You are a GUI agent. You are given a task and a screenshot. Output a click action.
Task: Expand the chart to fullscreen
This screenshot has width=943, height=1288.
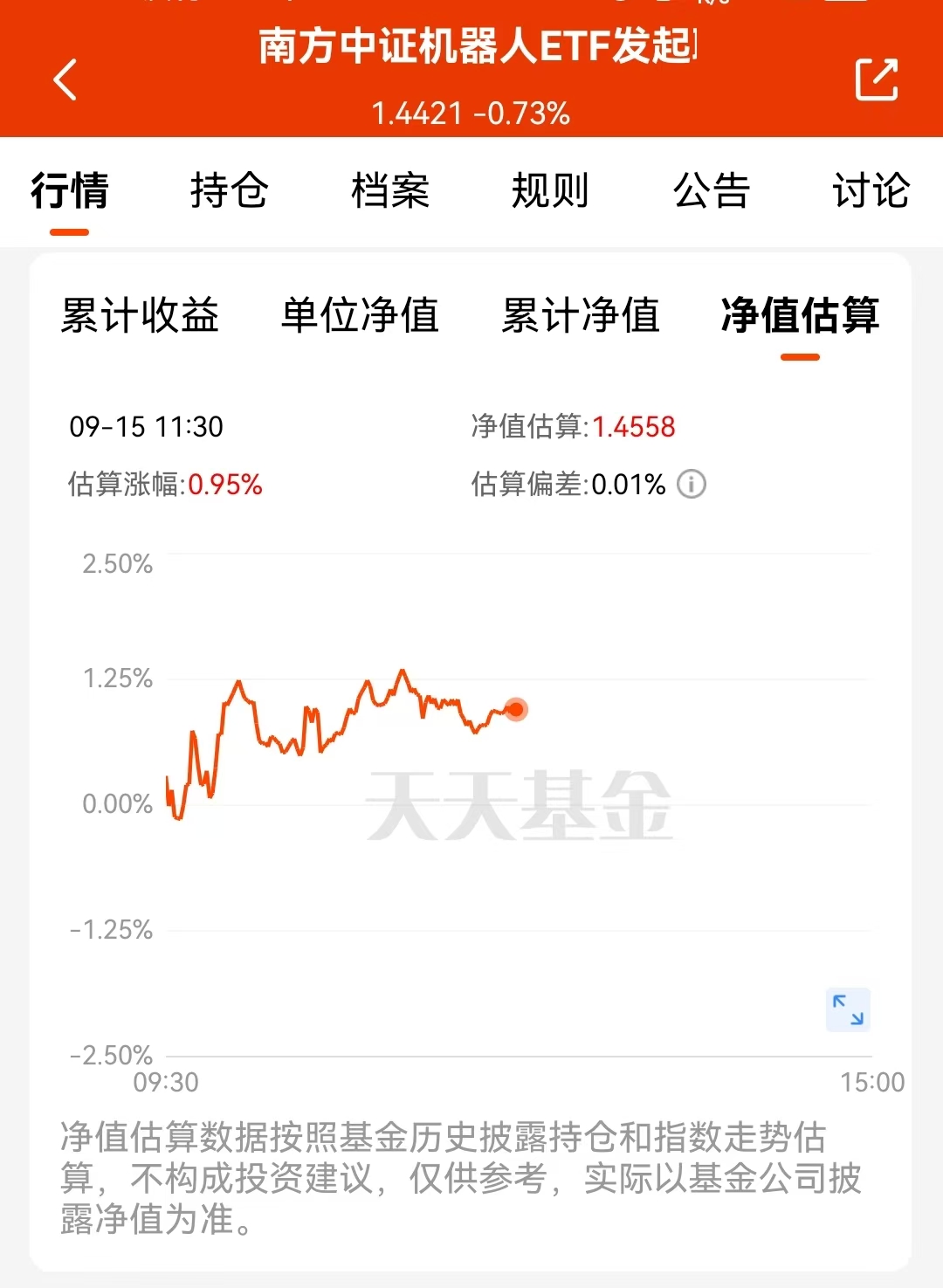tap(848, 1009)
